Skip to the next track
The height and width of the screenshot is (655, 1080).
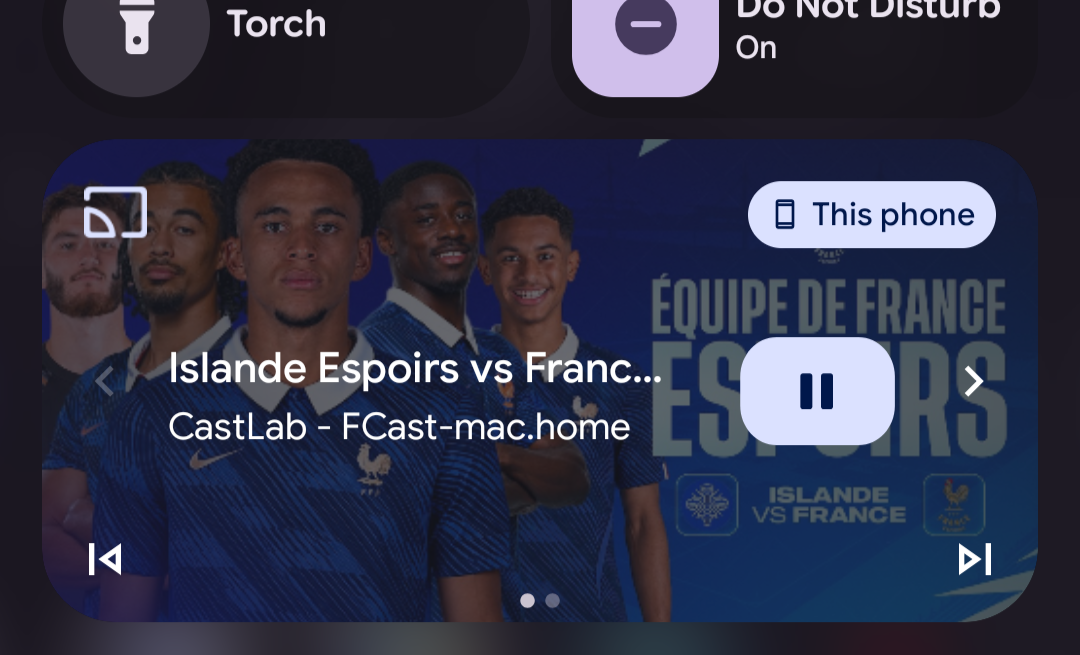975,559
